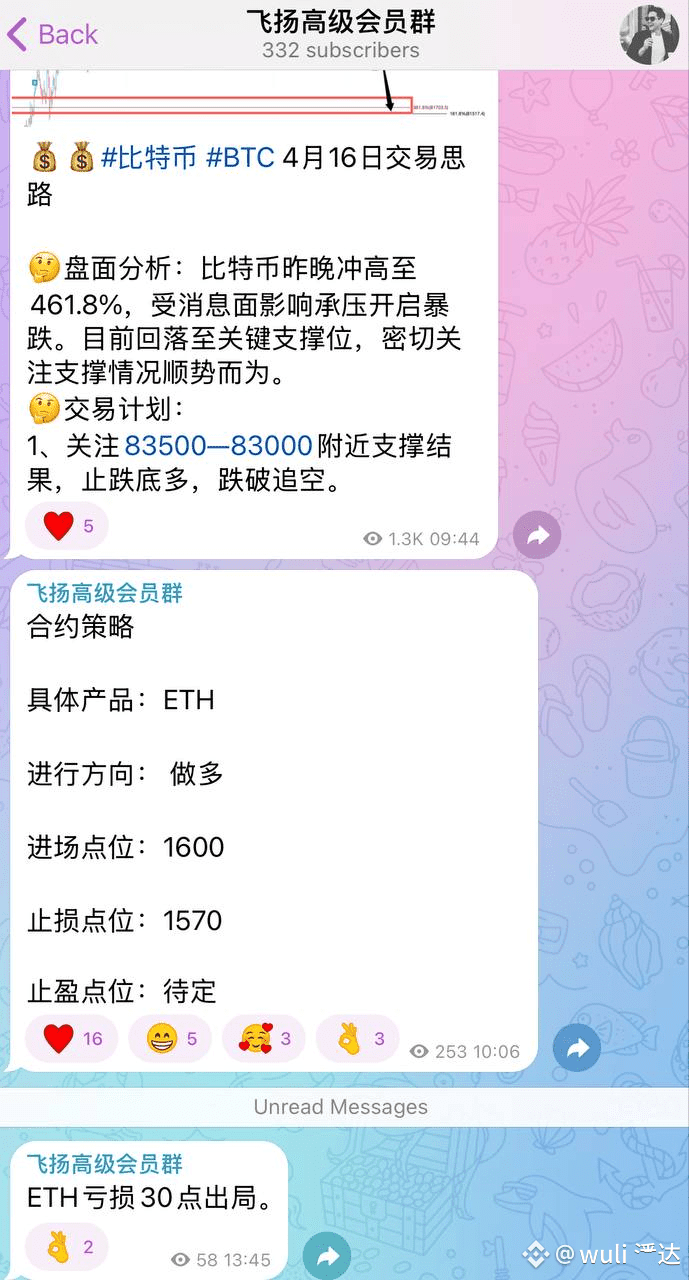This screenshot has width=689, height=1280.
Task: Tap hearts-face reaction on ETH strategy post
Action: pyautogui.click(x=264, y=1039)
